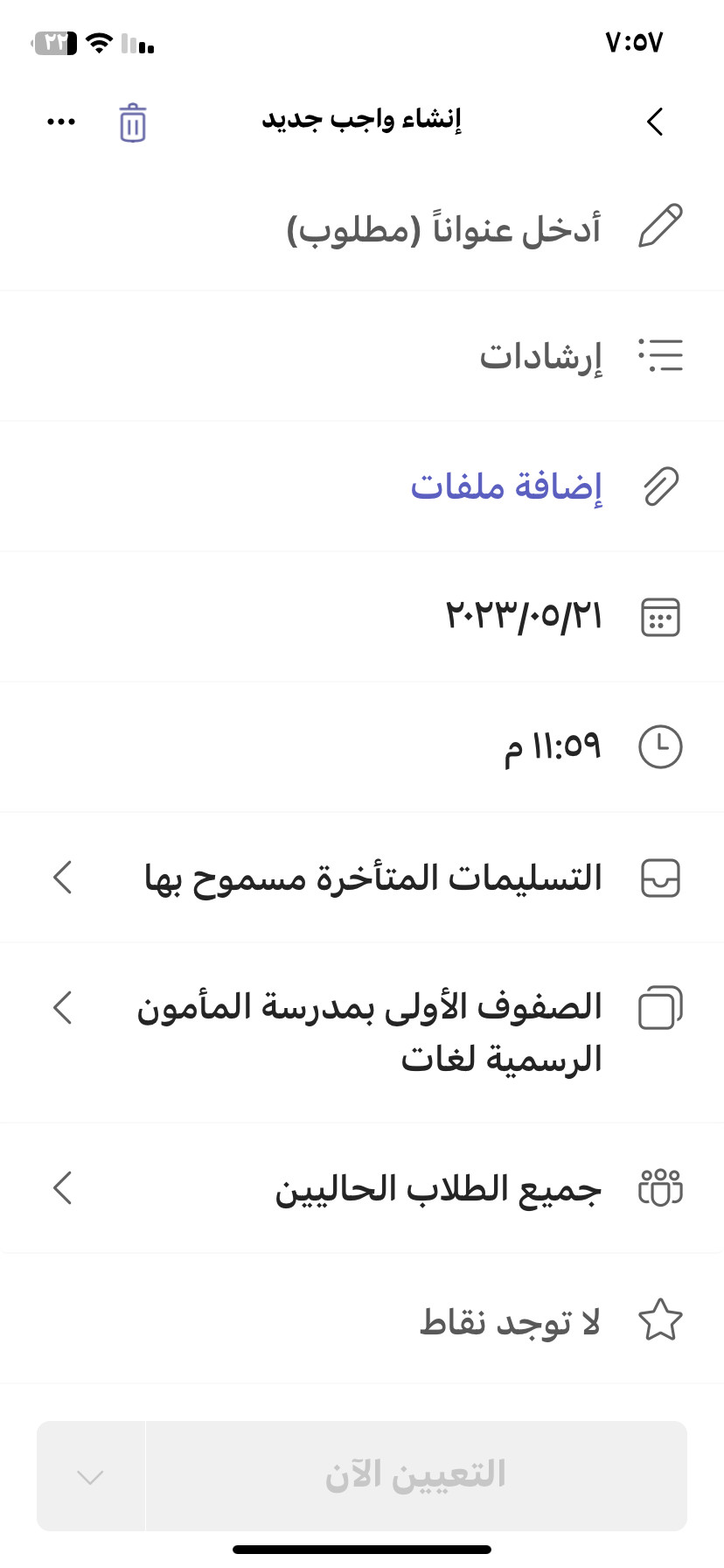Image resolution: width=724 pixels, height=1568 pixels.
Task: Open the class row الصفوف الأولى بمدرسة المأمون
Action: pos(362,1032)
